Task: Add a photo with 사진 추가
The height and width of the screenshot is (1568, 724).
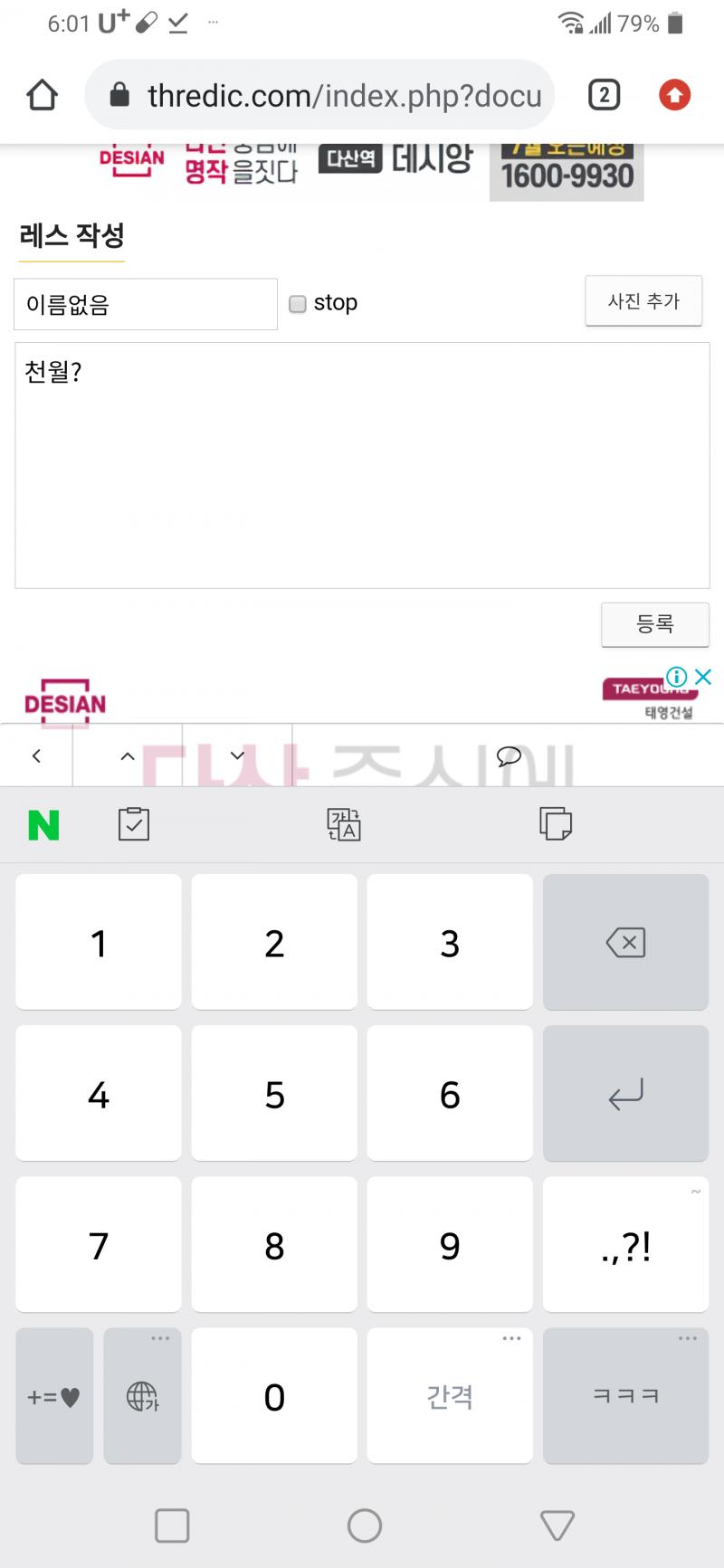Action: click(643, 301)
